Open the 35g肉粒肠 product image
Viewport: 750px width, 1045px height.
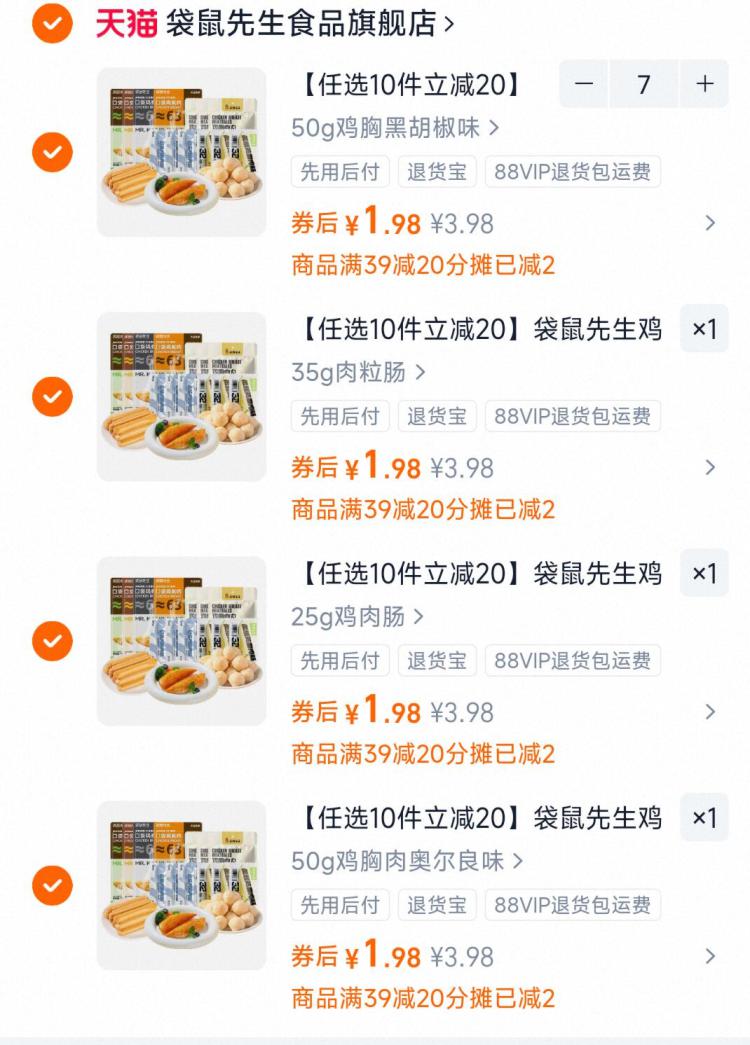tap(182, 397)
